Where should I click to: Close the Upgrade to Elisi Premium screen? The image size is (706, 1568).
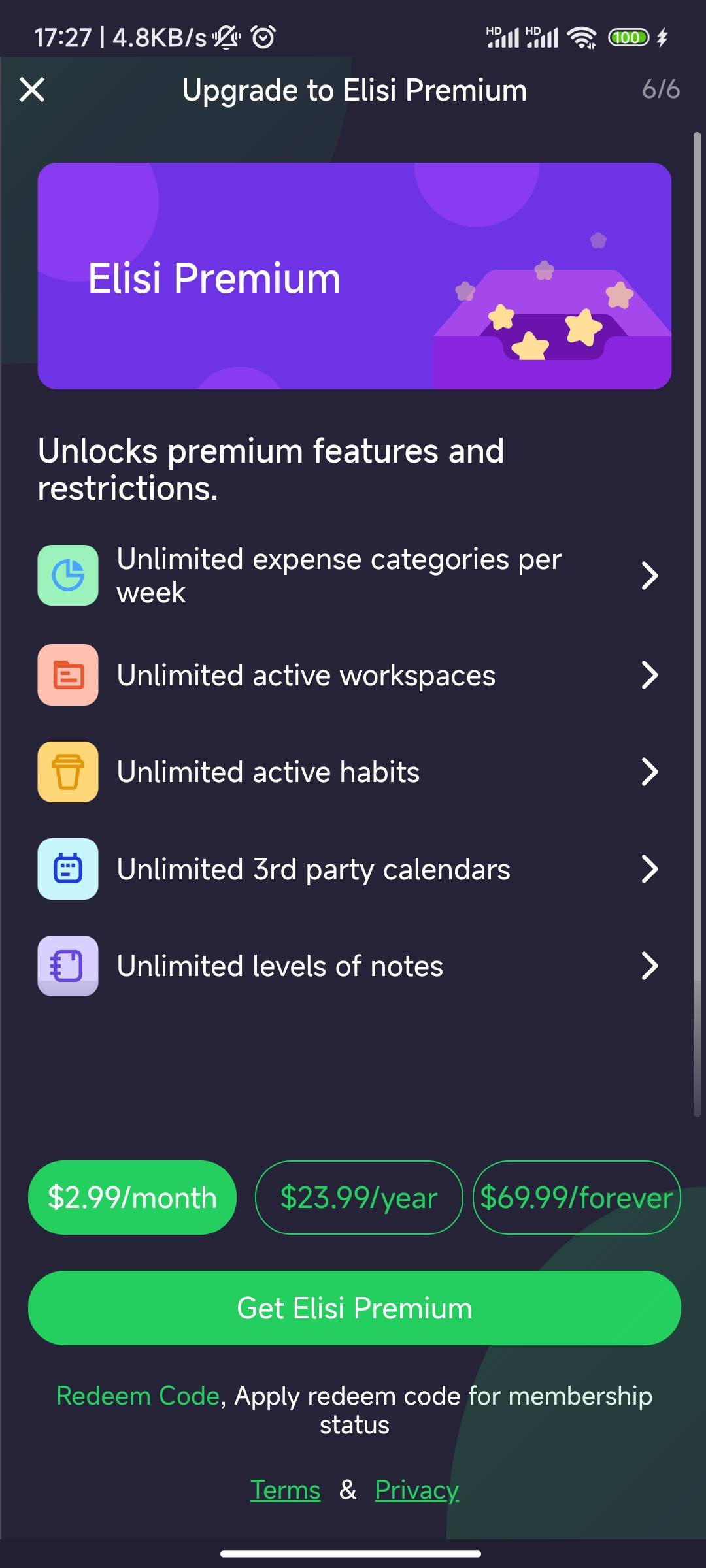pyautogui.click(x=31, y=90)
